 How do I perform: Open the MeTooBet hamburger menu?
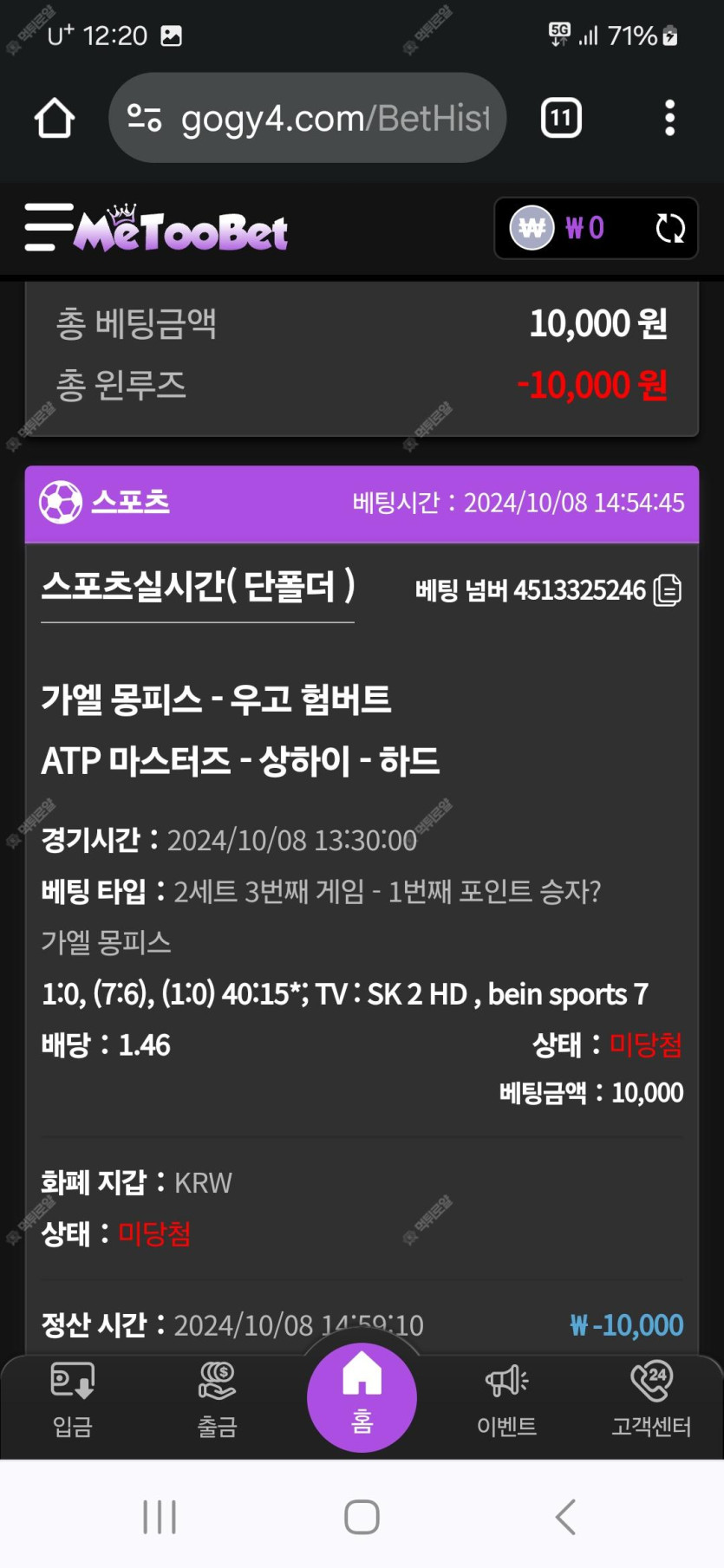click(x=49, y=228)
